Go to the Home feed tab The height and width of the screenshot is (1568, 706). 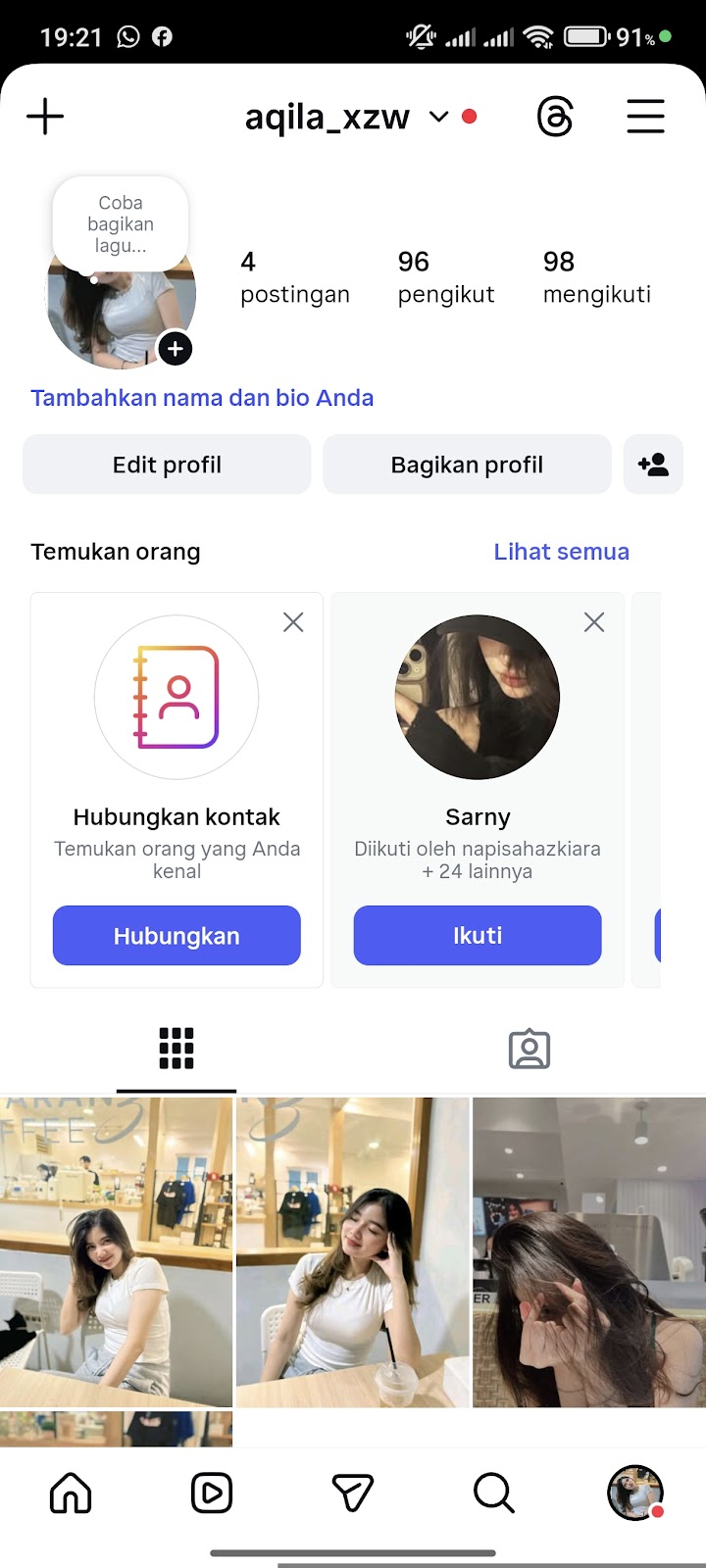tap(71, 1494)
